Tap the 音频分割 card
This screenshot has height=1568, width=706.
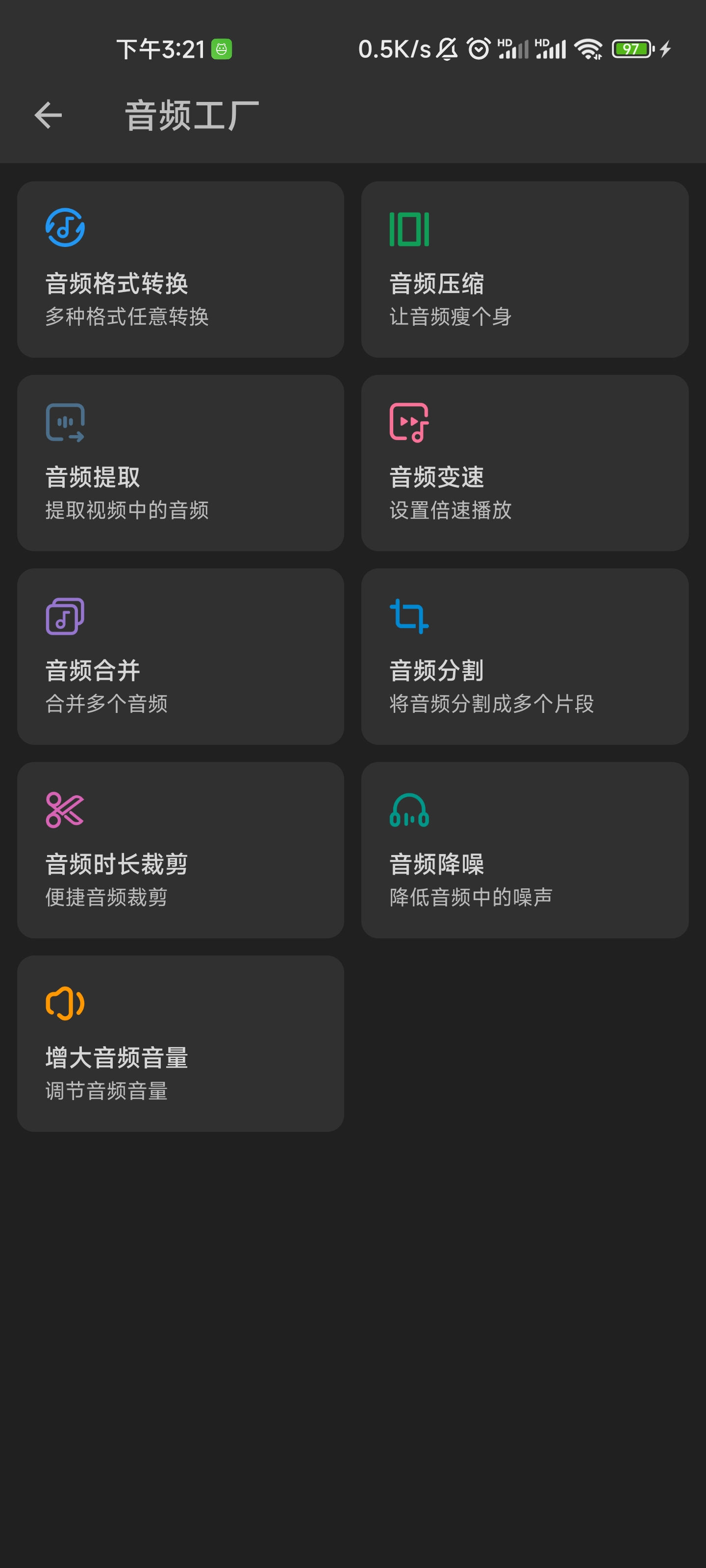point(525,656)
